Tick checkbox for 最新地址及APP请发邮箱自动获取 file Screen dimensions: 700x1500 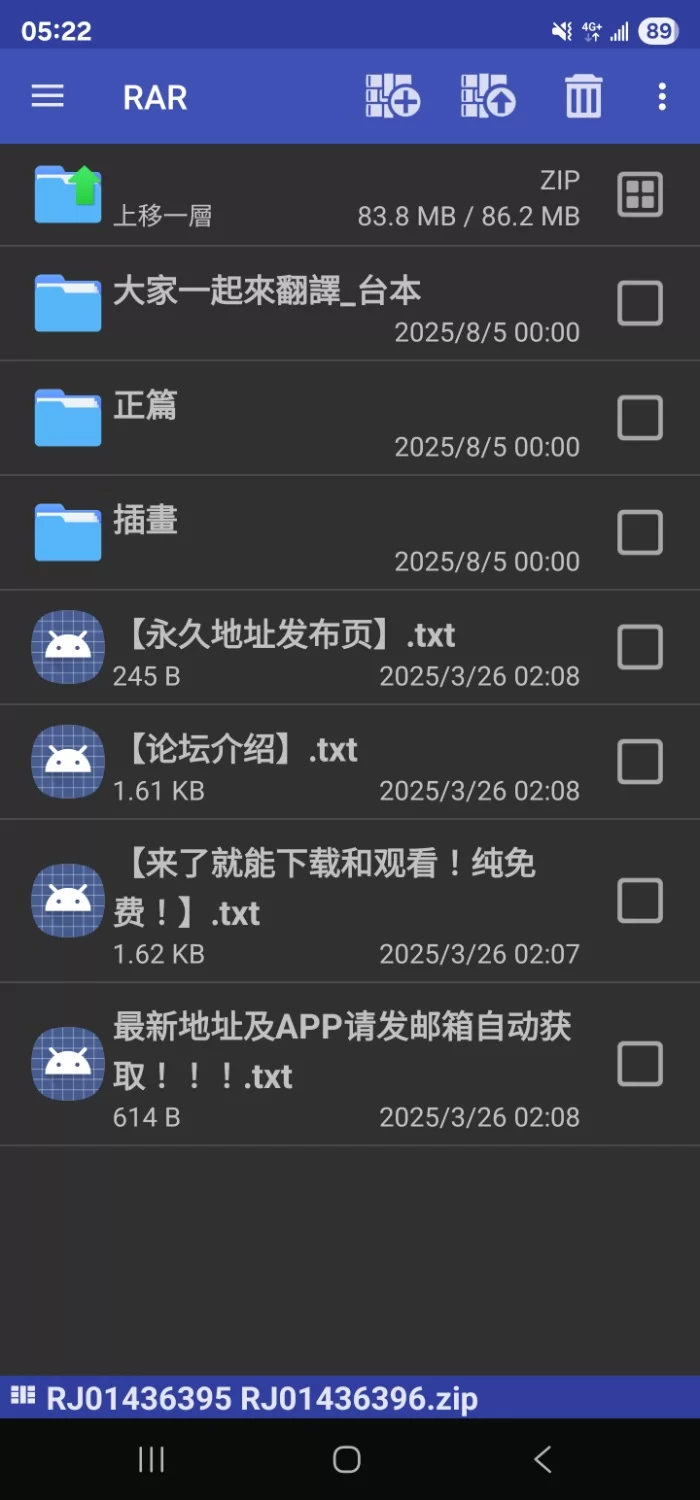[x=640, y=1064]
